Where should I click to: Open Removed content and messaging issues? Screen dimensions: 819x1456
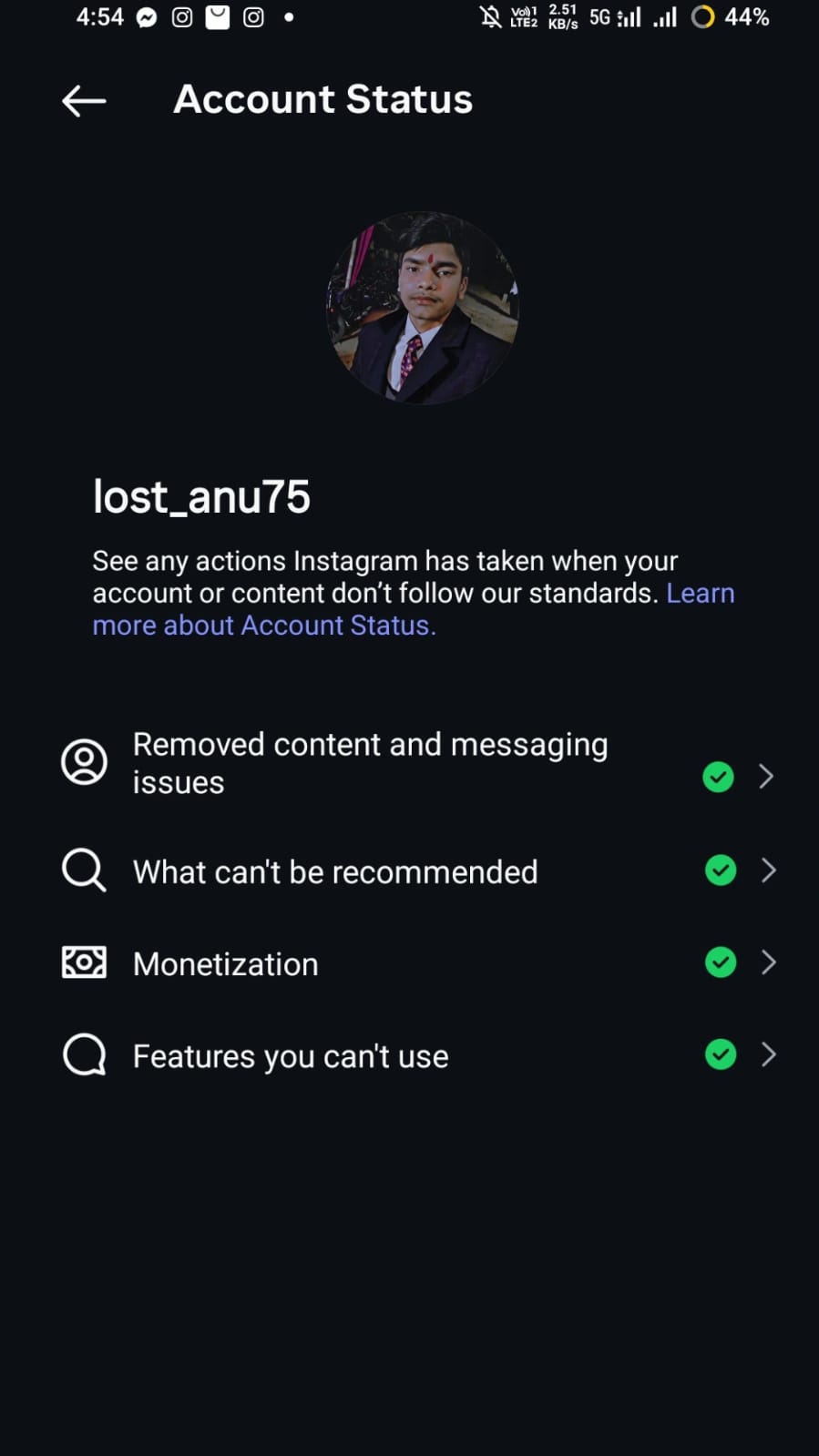369,763
